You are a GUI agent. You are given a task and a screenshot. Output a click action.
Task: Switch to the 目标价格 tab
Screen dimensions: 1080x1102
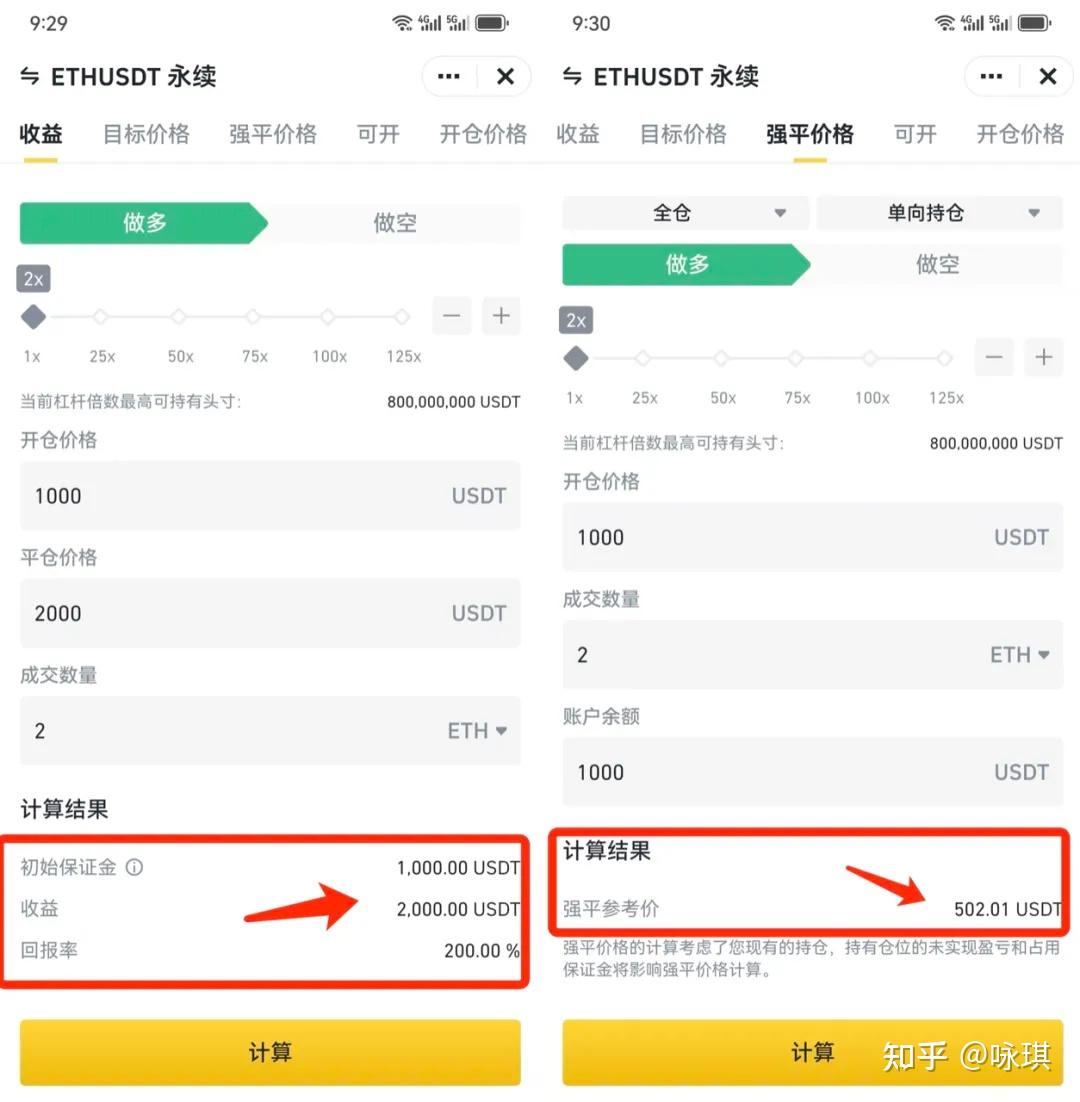pos(146,134)
